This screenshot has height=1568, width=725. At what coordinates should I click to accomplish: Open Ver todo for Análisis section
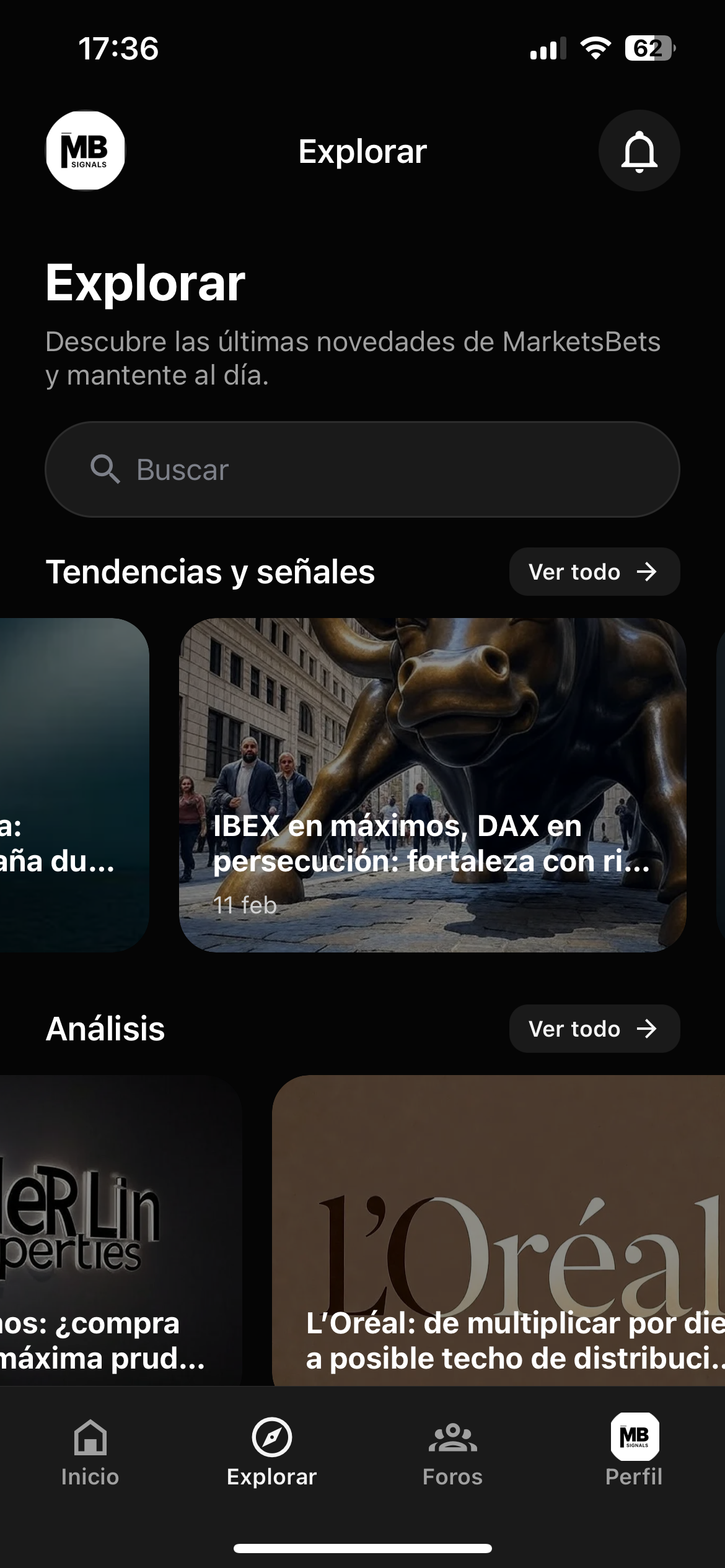pyautogui.click(x=593, y=1029)
